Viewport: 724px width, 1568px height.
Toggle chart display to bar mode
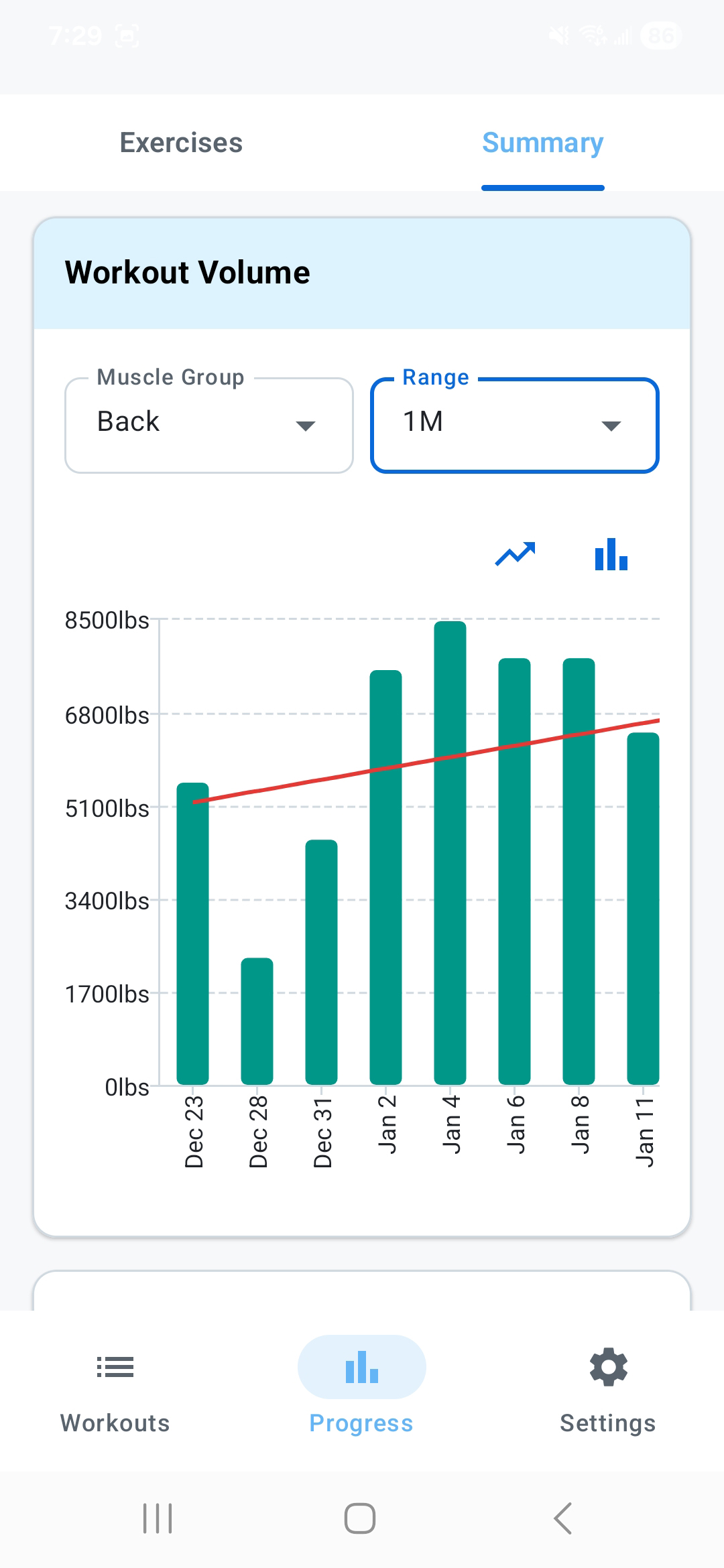610,555
